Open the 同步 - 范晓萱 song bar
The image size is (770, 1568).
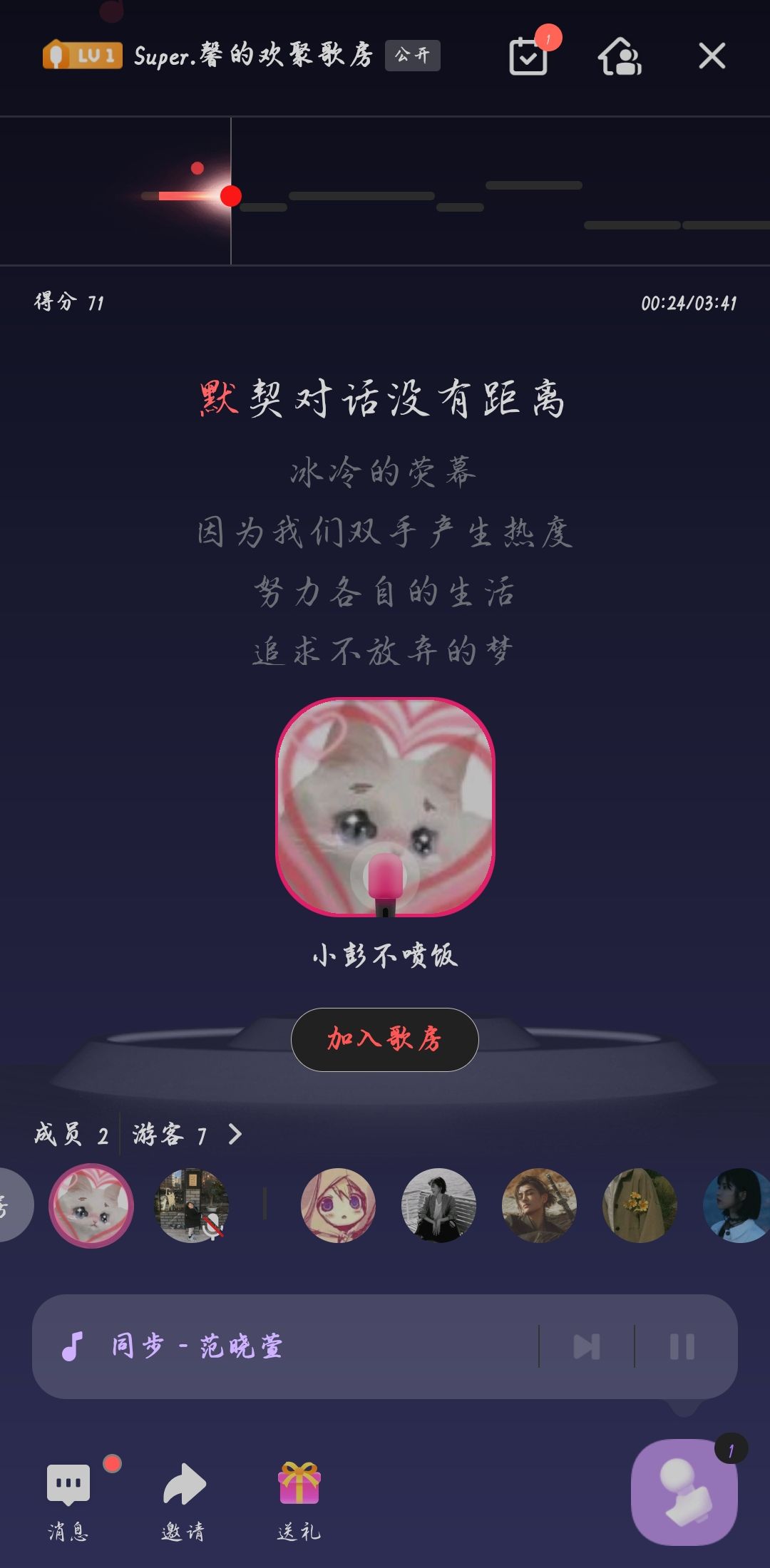click(285, 1346)
